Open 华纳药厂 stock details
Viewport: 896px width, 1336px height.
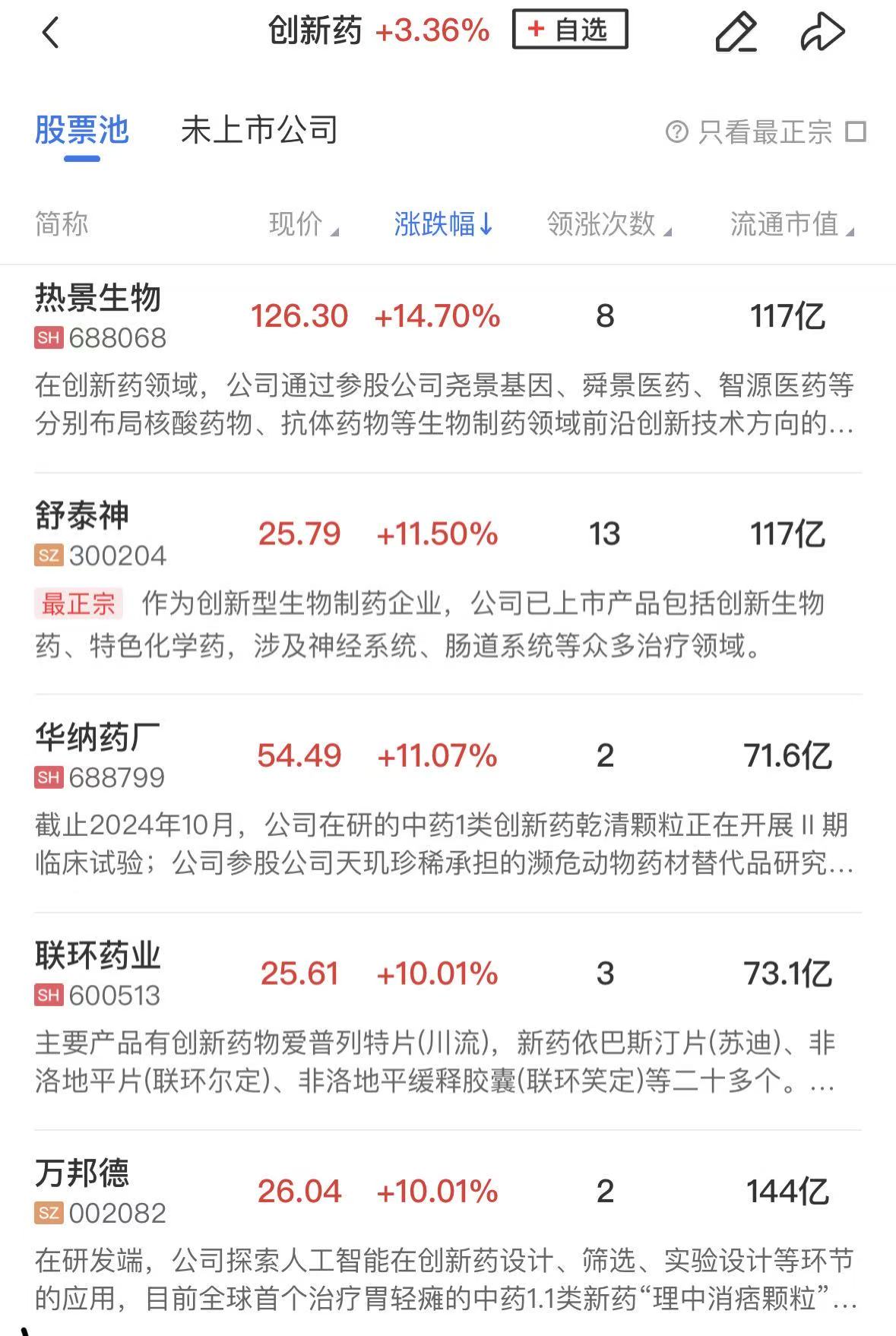[98, 755]
